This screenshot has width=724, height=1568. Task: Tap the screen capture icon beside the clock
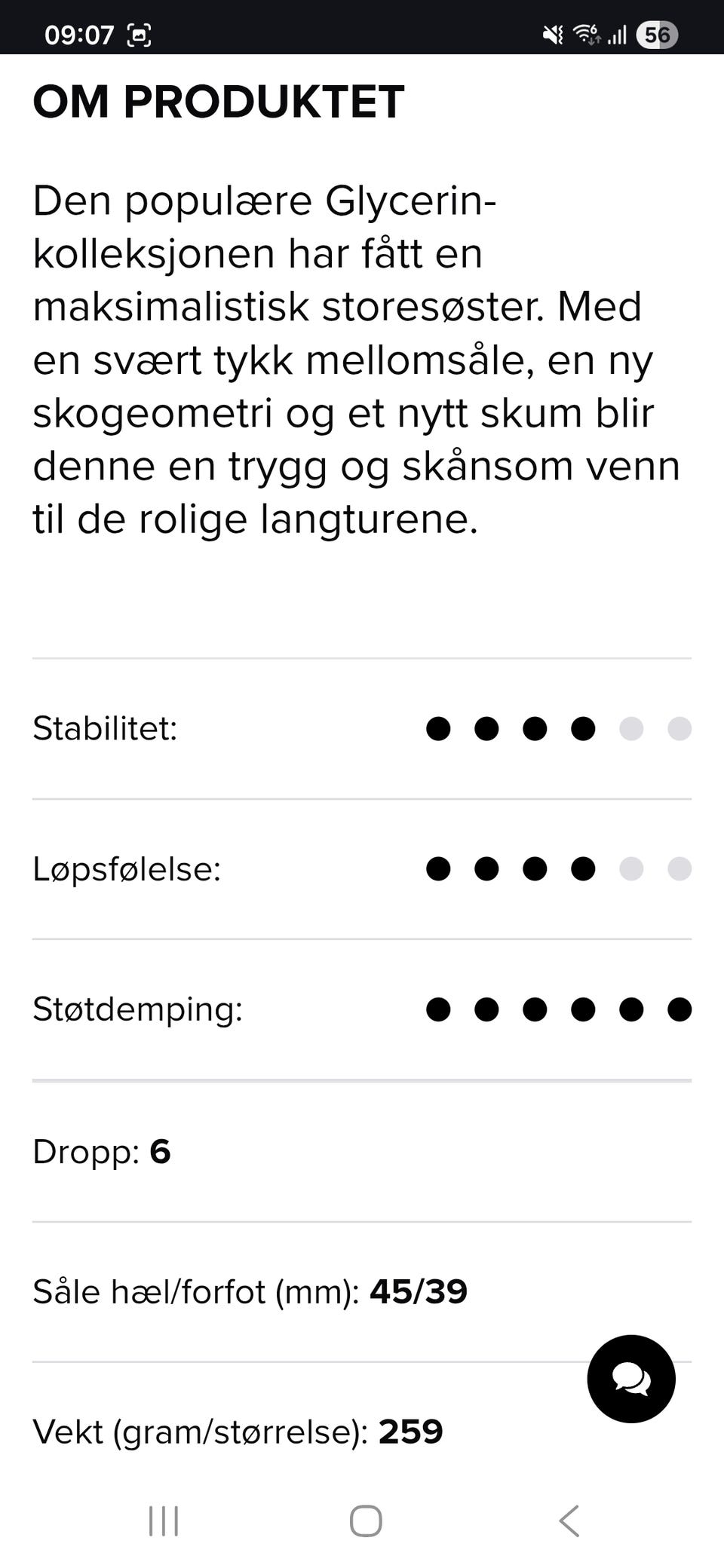coord(140,34)
